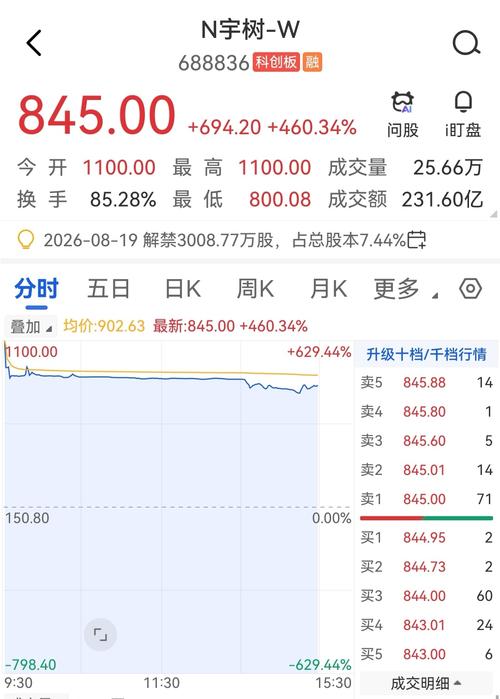Switch to the 五日 chart tab
This screenshot has width=500, height=699.
(x=108, y=288)
